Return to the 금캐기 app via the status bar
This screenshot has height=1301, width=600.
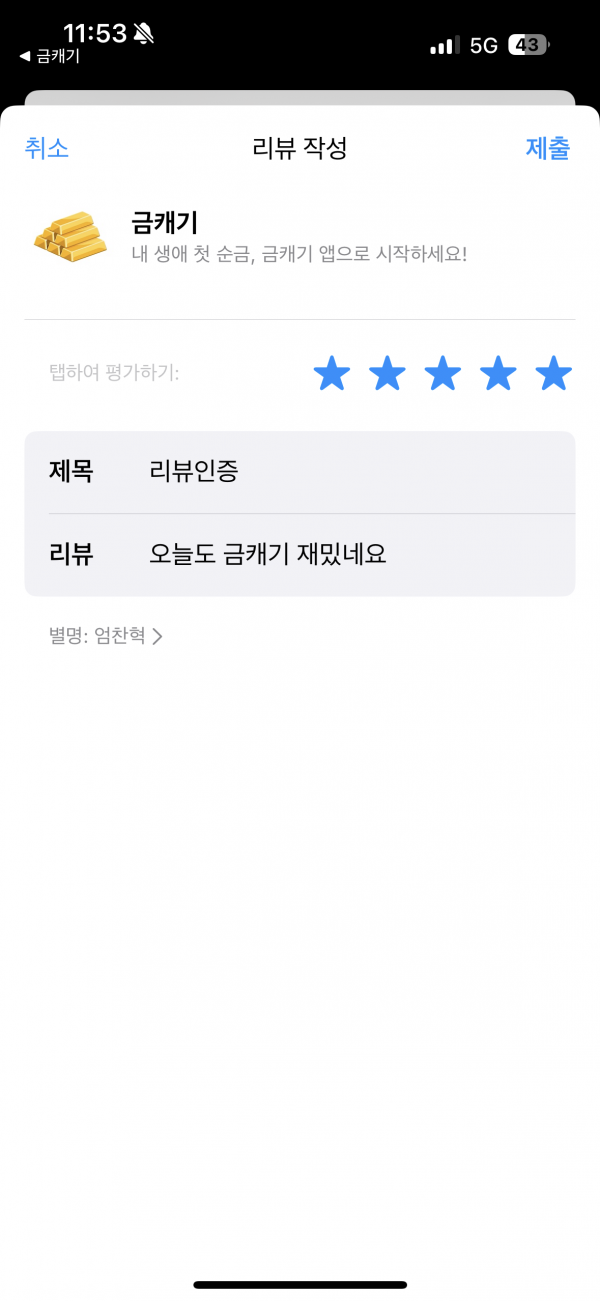49,56
